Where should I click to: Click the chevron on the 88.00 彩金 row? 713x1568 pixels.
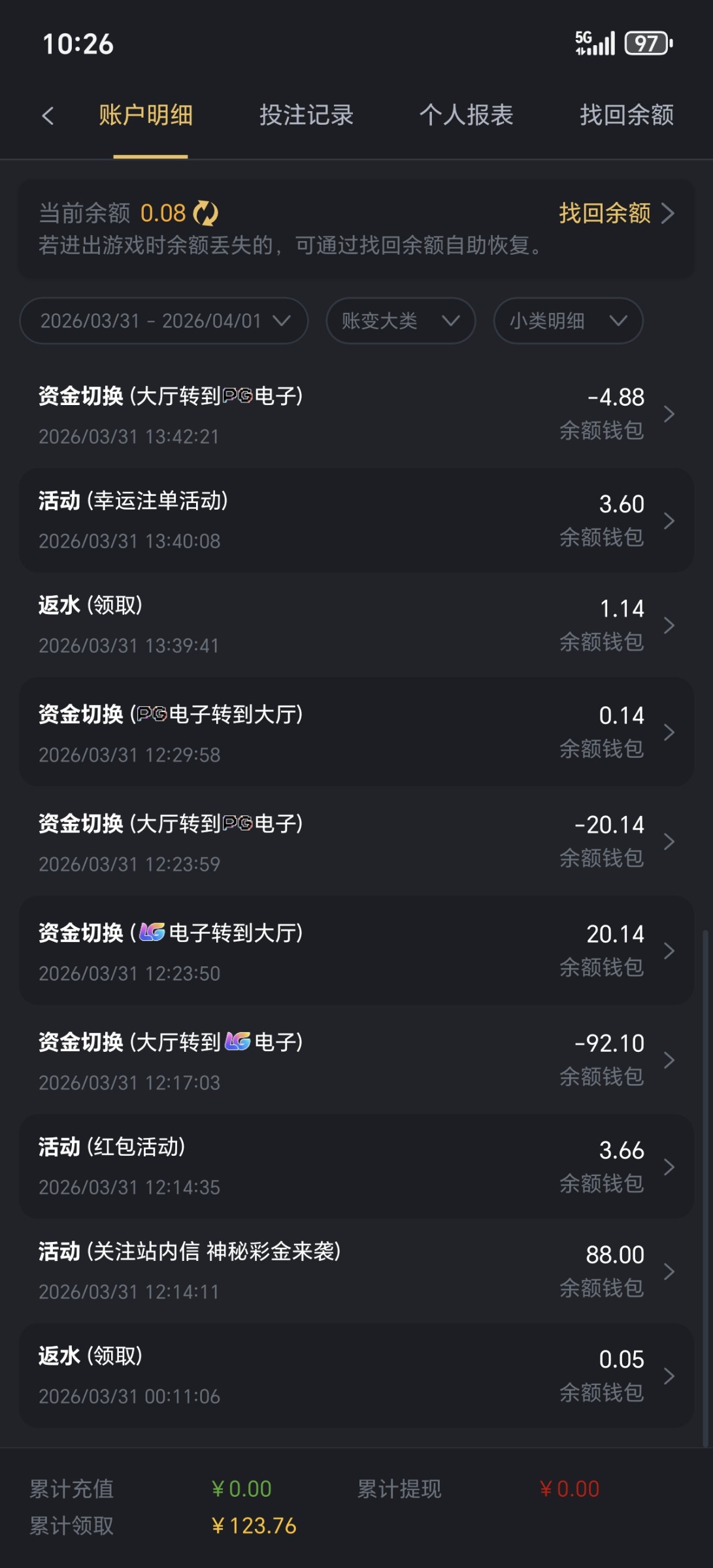670,1272
